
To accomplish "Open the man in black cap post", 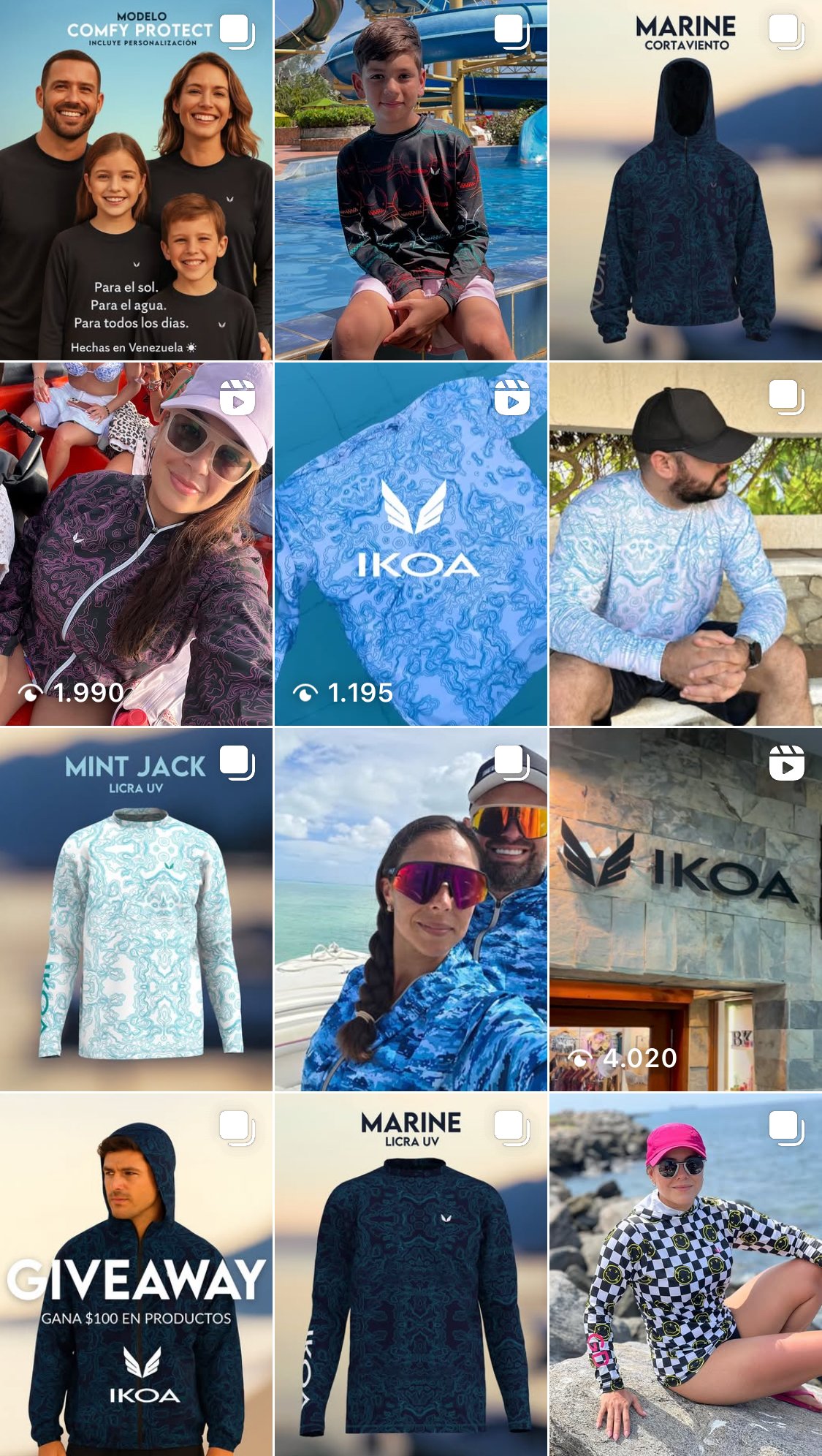I will coord(685,544).
